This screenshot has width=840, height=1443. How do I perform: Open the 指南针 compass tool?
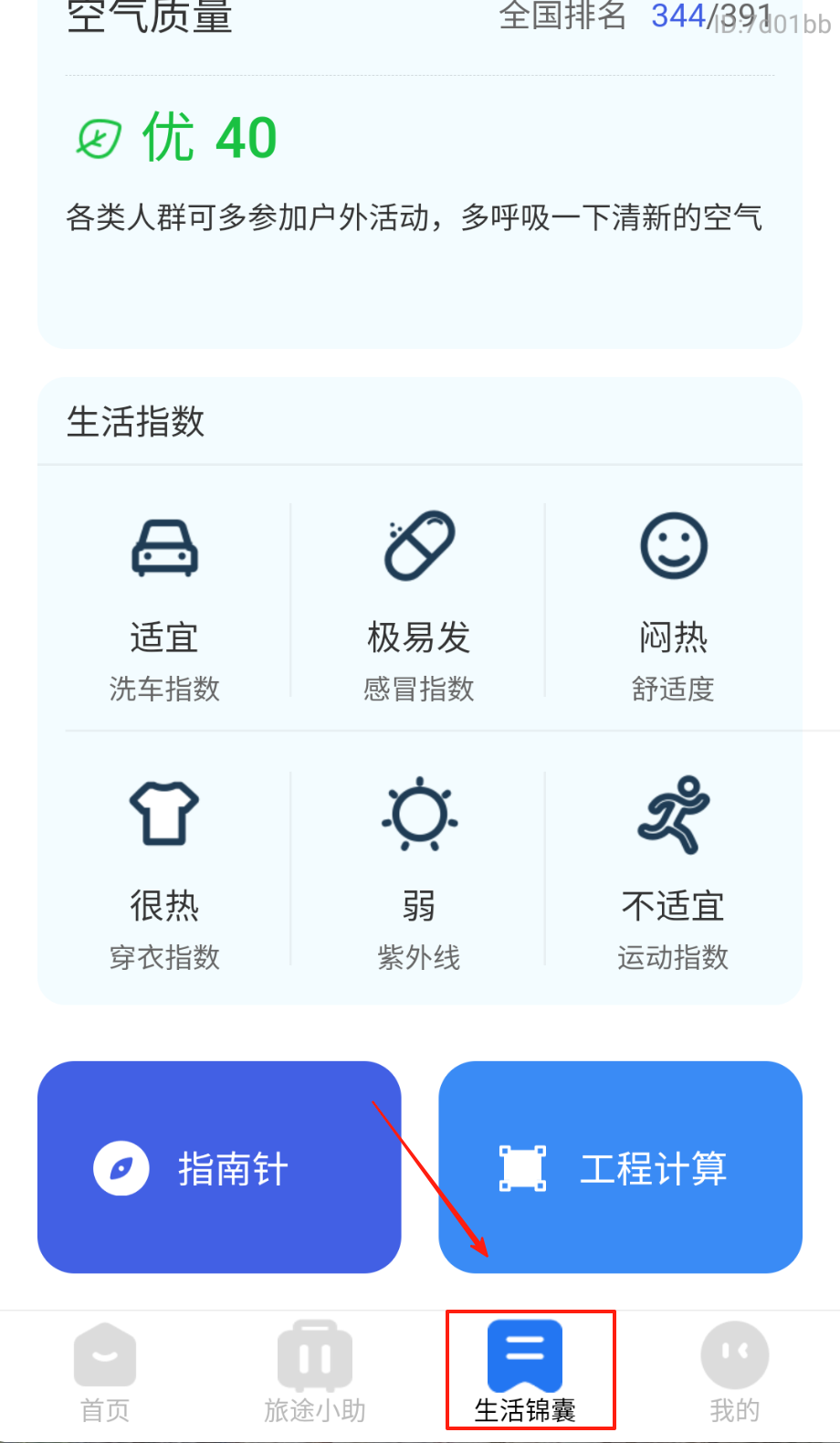click(x=219, y=1167)
